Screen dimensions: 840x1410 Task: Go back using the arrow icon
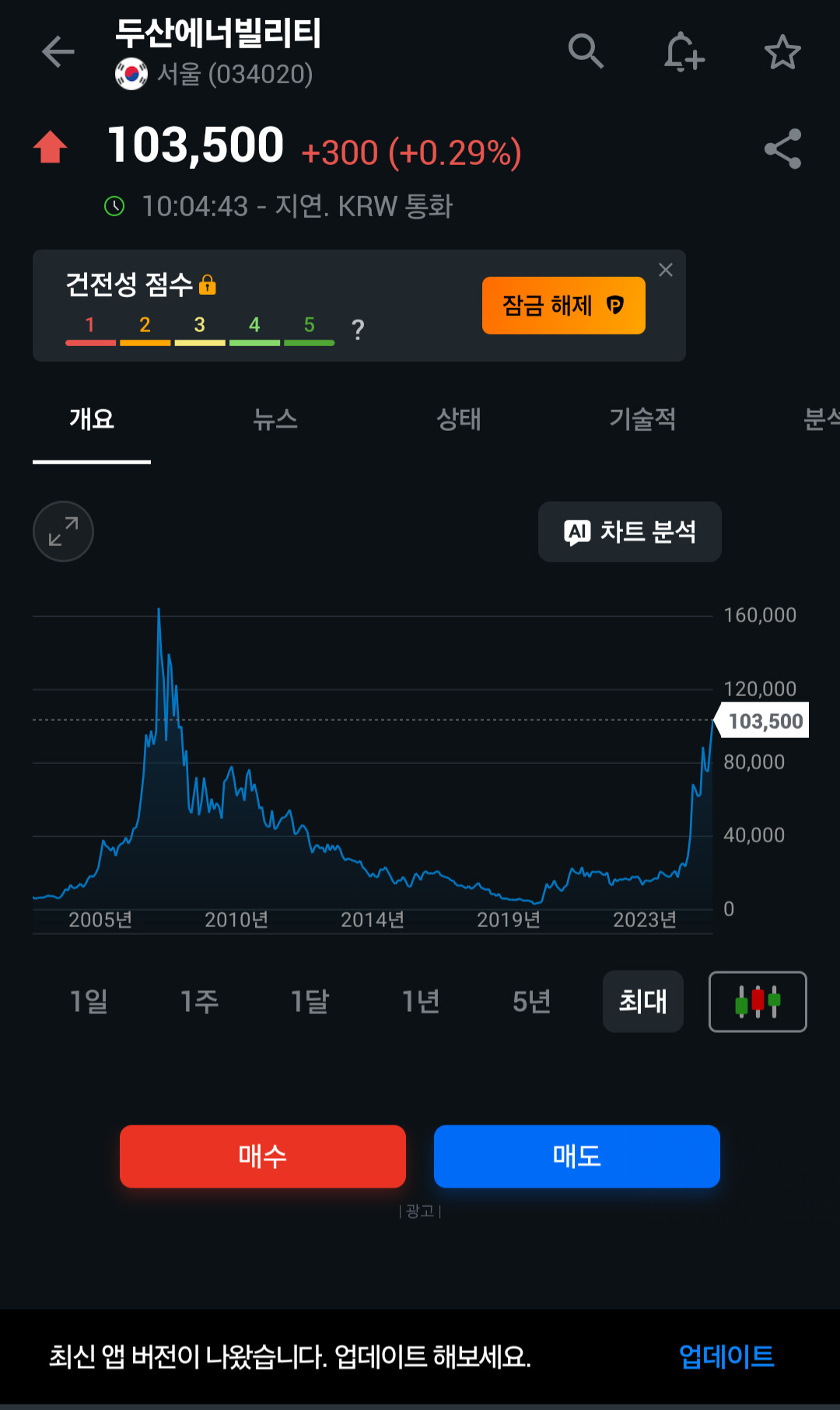pyautogui.click(x=58, y=52)
